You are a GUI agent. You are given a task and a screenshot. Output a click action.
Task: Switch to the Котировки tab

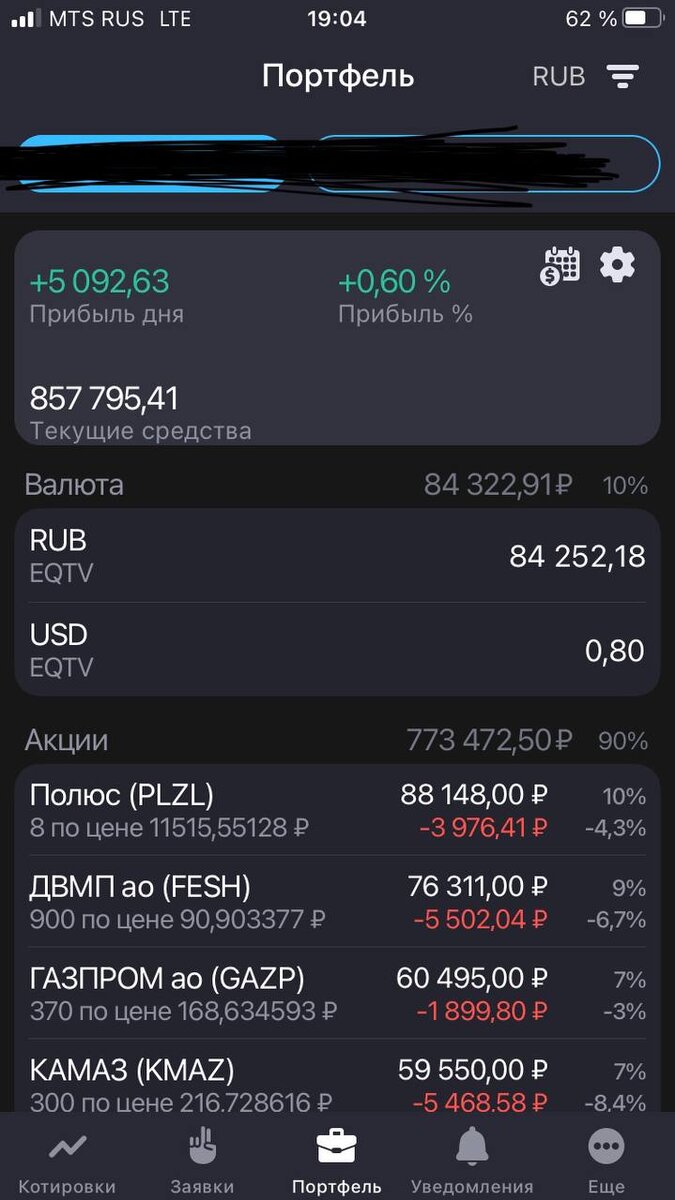(67, 1161)
